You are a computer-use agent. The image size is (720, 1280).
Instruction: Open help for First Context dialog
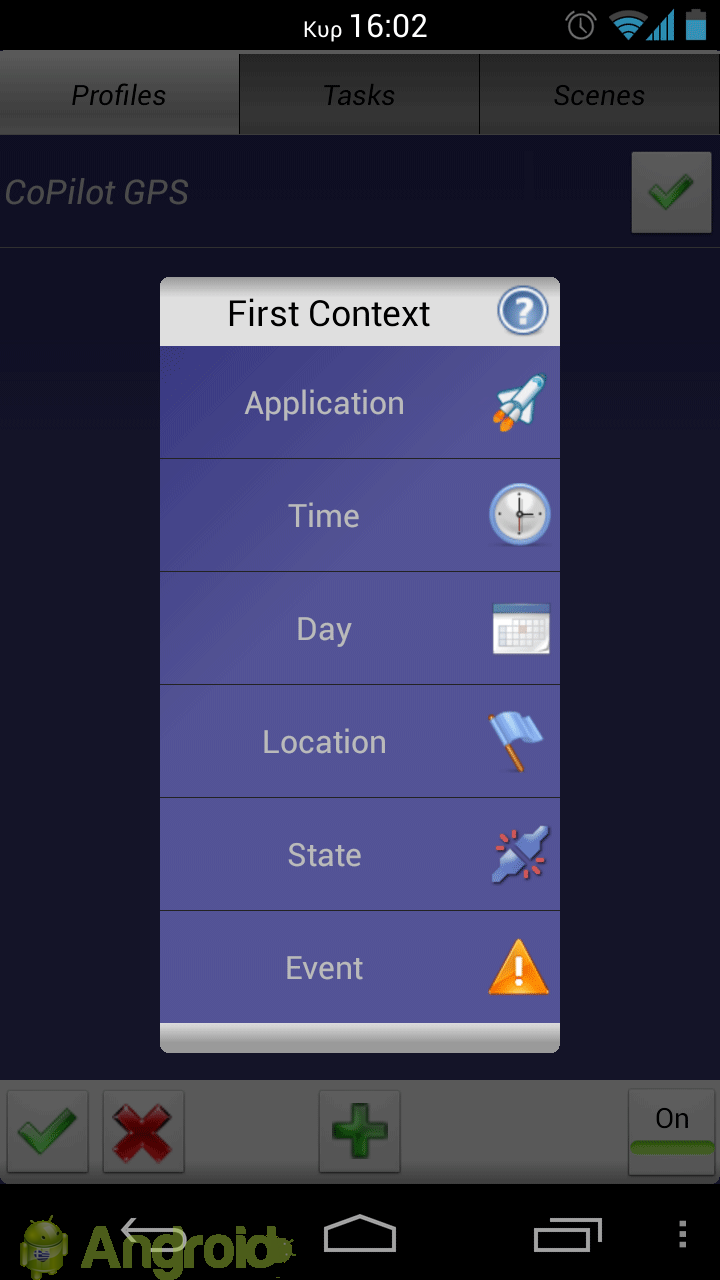click(x=522, y=312)
